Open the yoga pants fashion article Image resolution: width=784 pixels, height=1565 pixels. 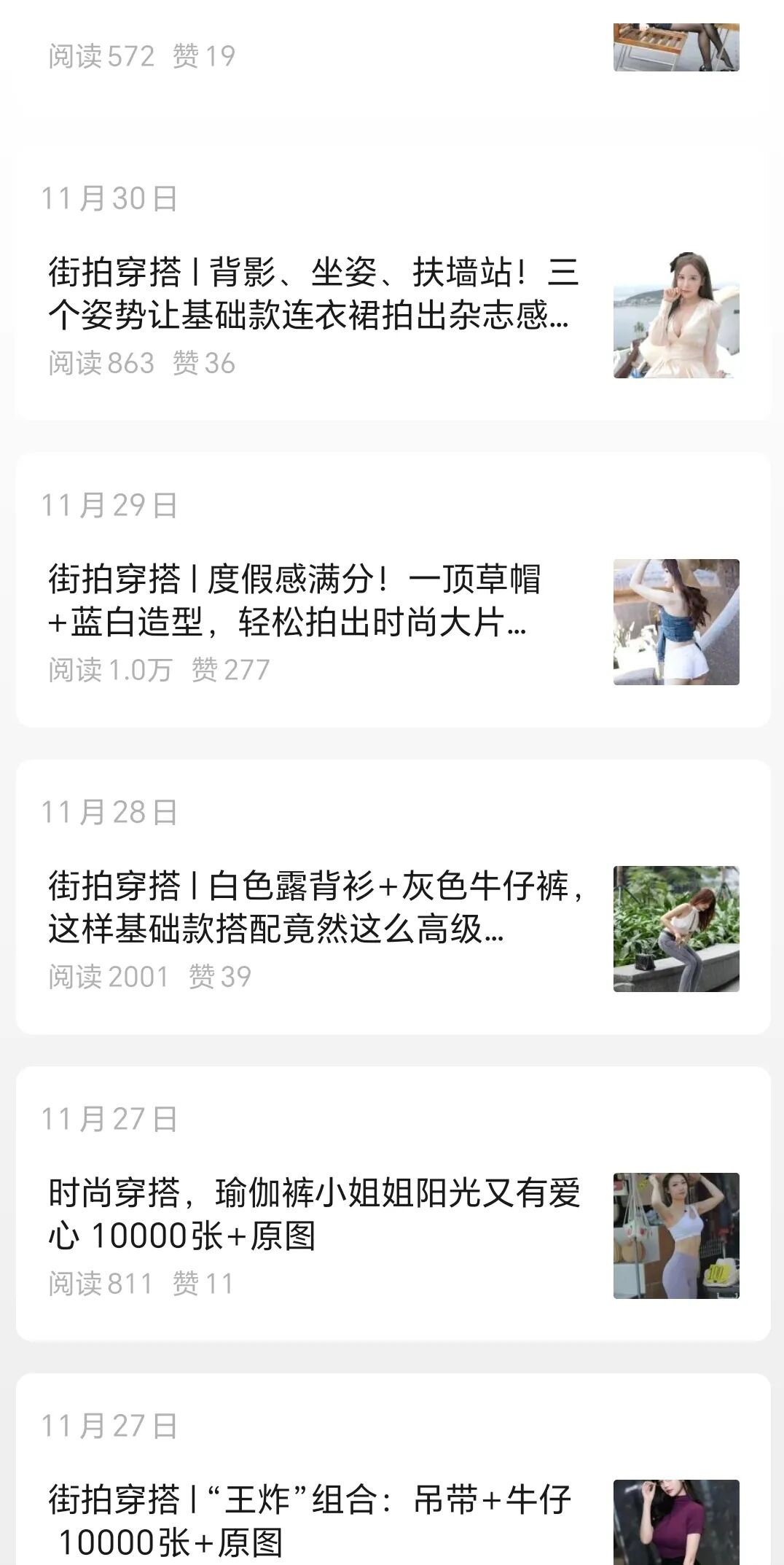(313, 1214)
